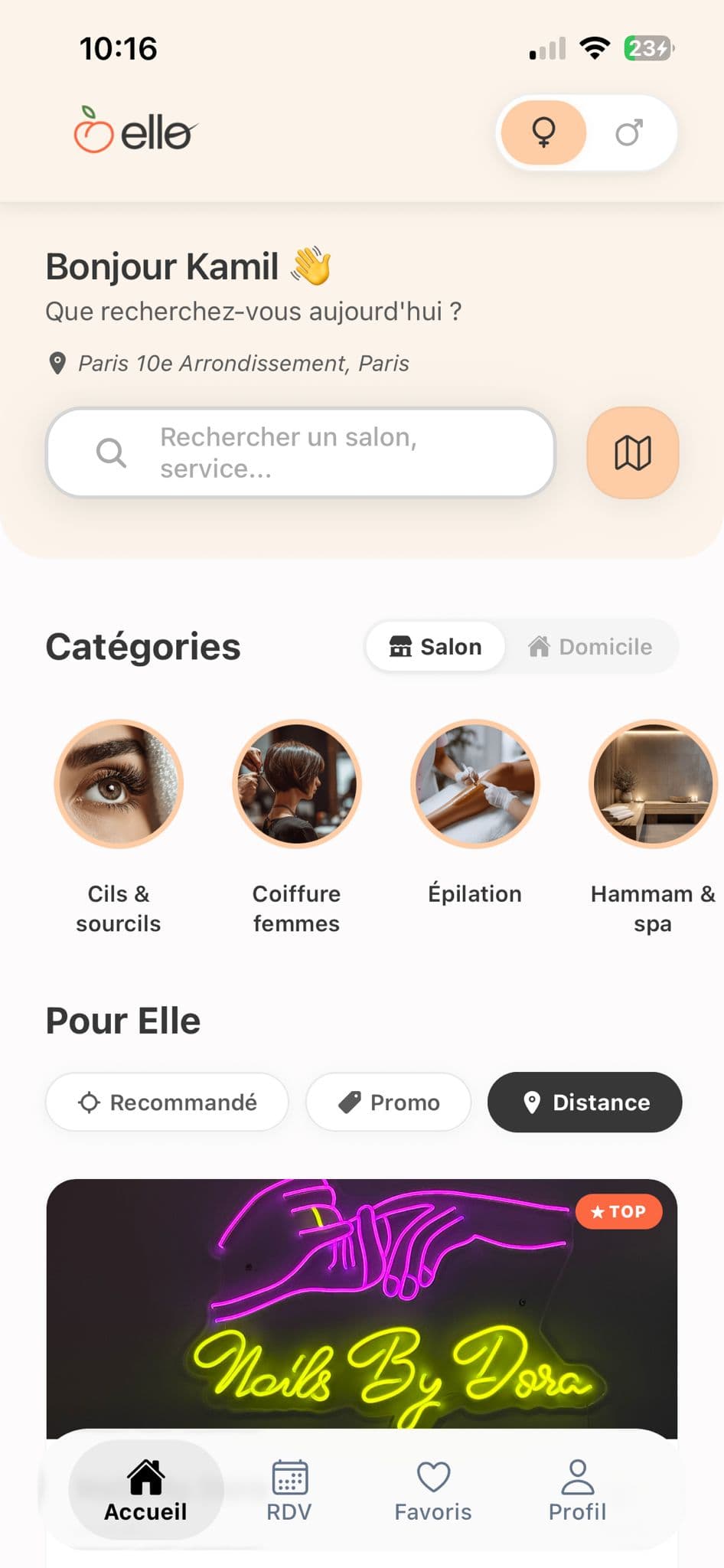Screen dimensions: 724x1568
Task: Select the female gender toggle
Action: click(543, 132)
